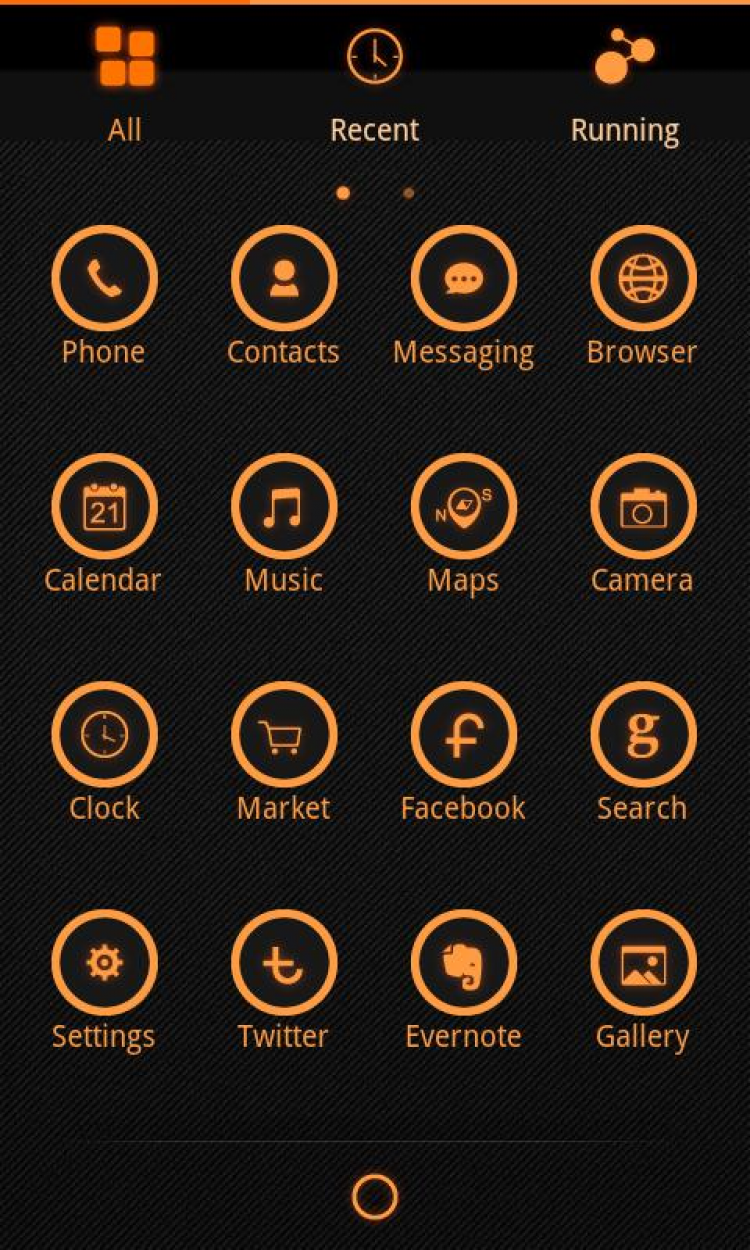Open the Browser
This screenshot has height=1250, width=750.
642,280
